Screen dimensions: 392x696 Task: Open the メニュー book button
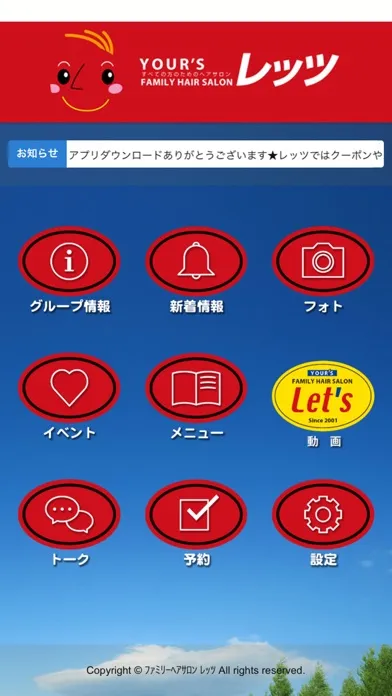pos(196,388)
